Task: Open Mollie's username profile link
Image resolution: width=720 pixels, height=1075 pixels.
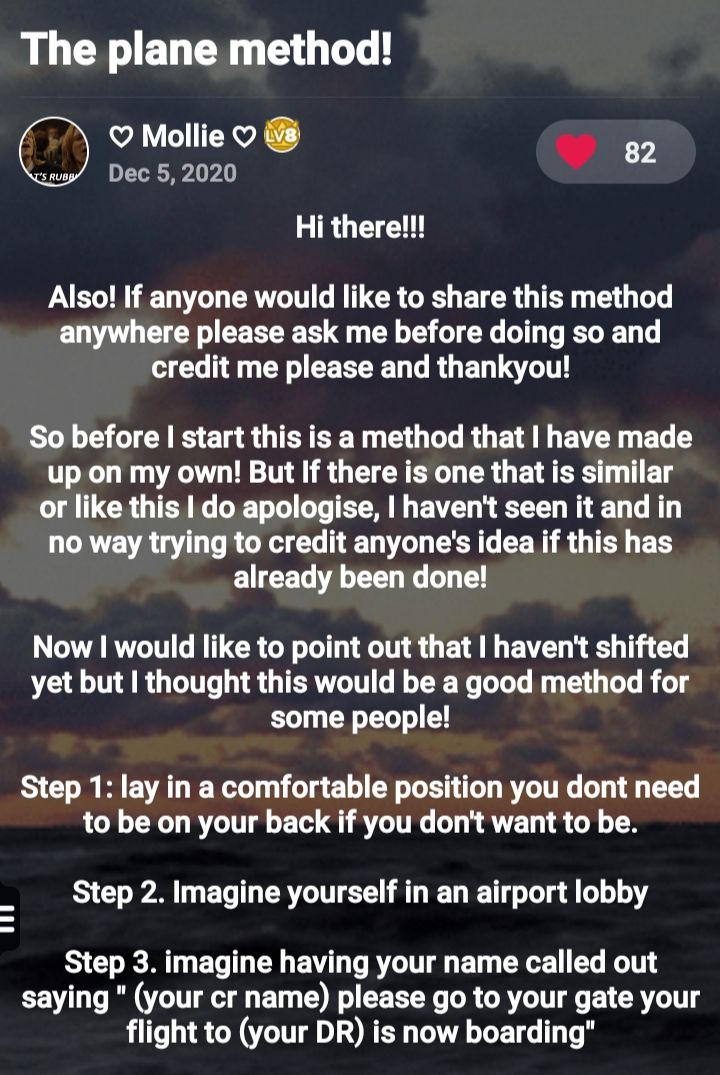Action: (182, 135)
